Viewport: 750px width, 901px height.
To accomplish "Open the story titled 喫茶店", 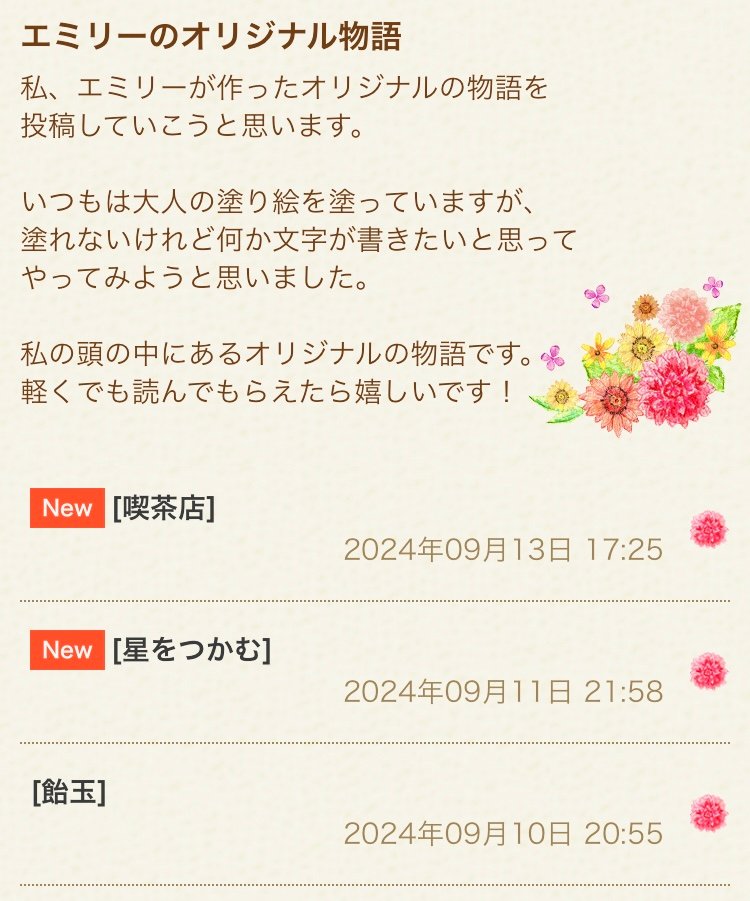I will (x=164, y=509).
